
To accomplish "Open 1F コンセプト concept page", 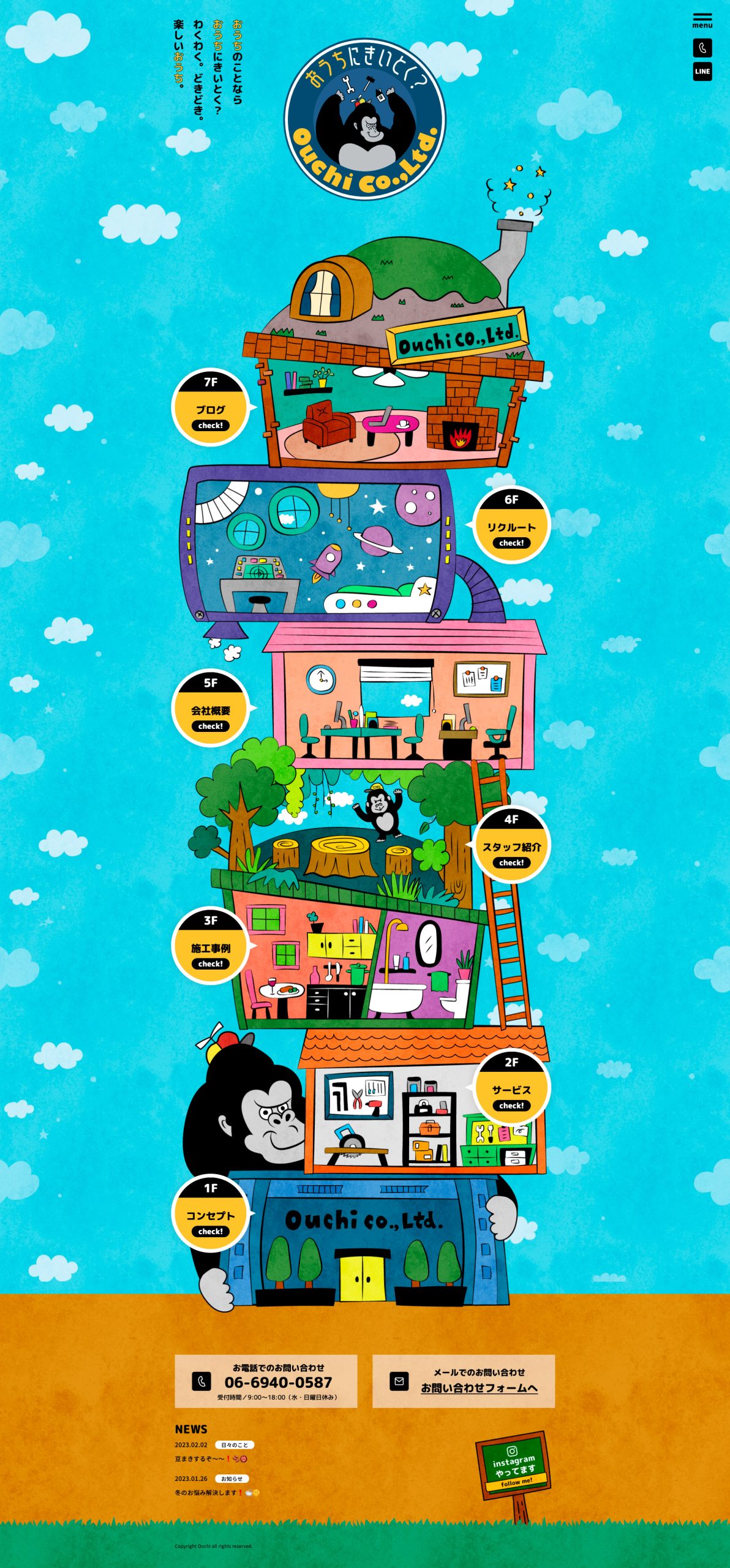I will pyautogui.click(x=210, y=1213).
